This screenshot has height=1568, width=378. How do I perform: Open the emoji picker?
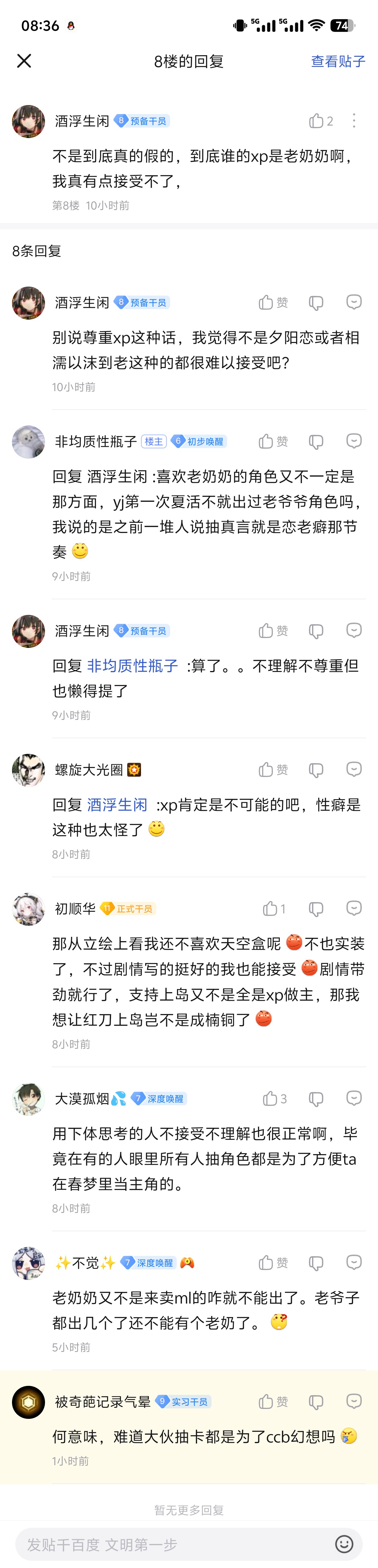click(344, 1544)
